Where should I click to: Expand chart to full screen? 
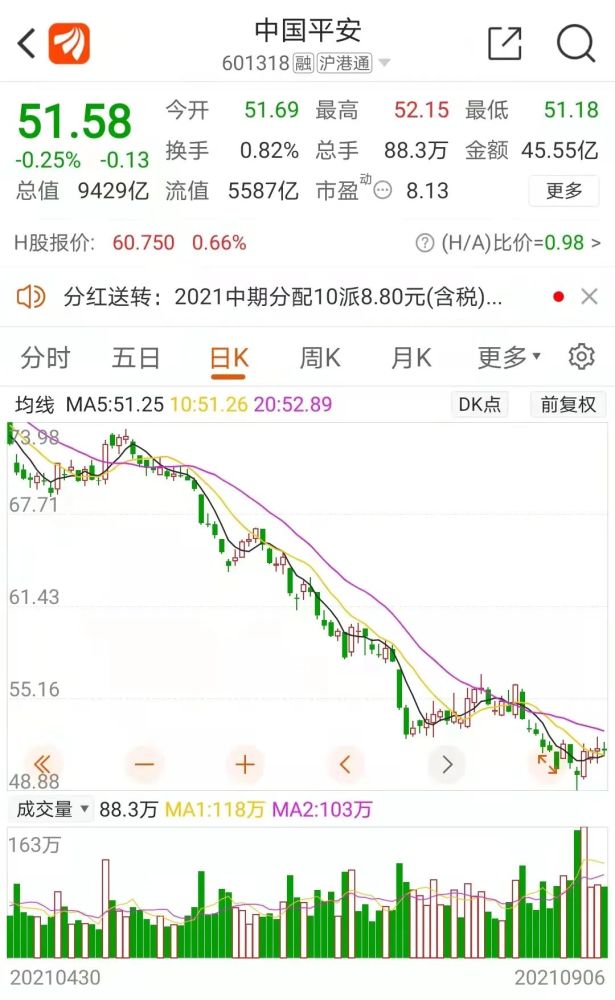point(547,764)
